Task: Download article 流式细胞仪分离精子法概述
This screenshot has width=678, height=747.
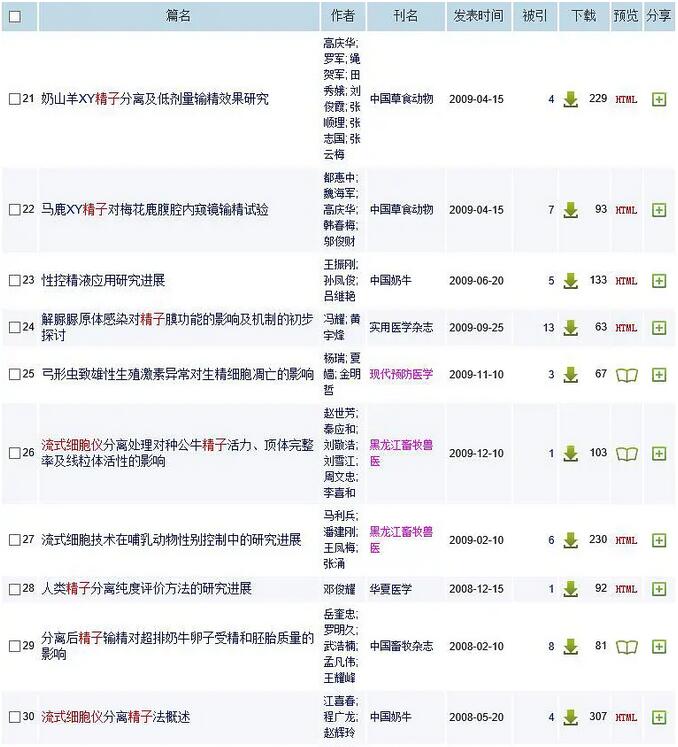Action: (x=570, y=717)
